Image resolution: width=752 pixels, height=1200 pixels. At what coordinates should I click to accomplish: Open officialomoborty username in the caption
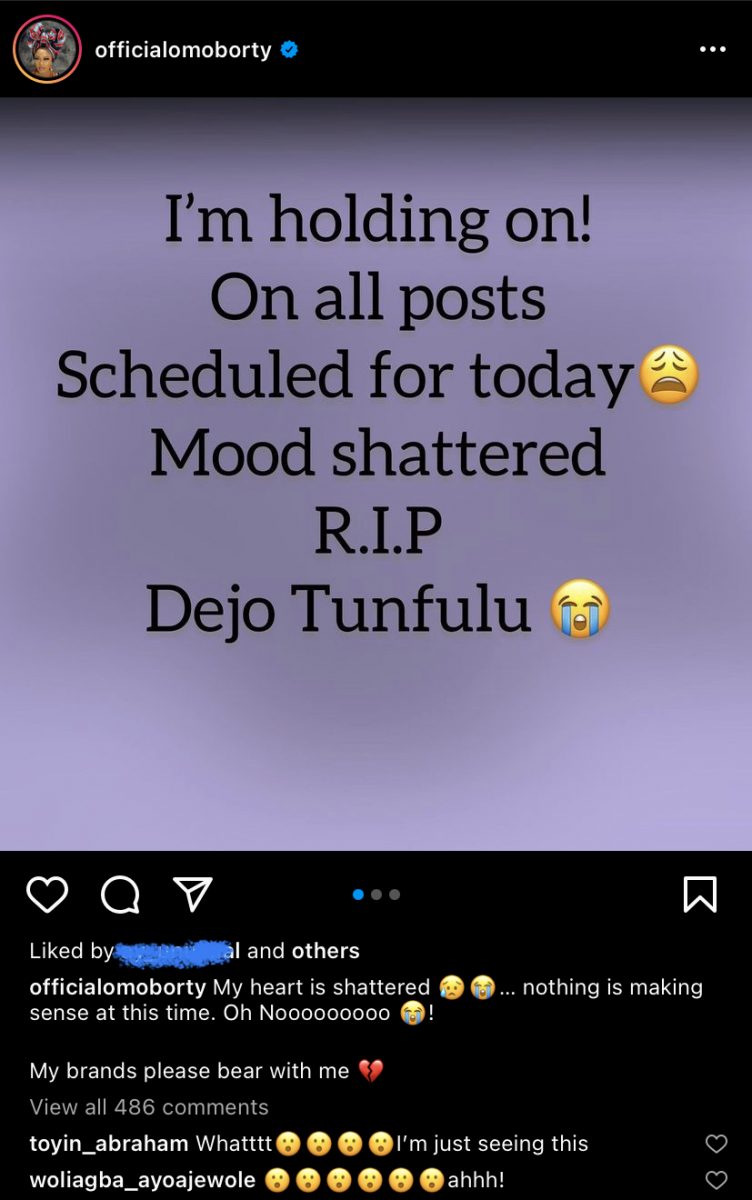pos(117,987)
